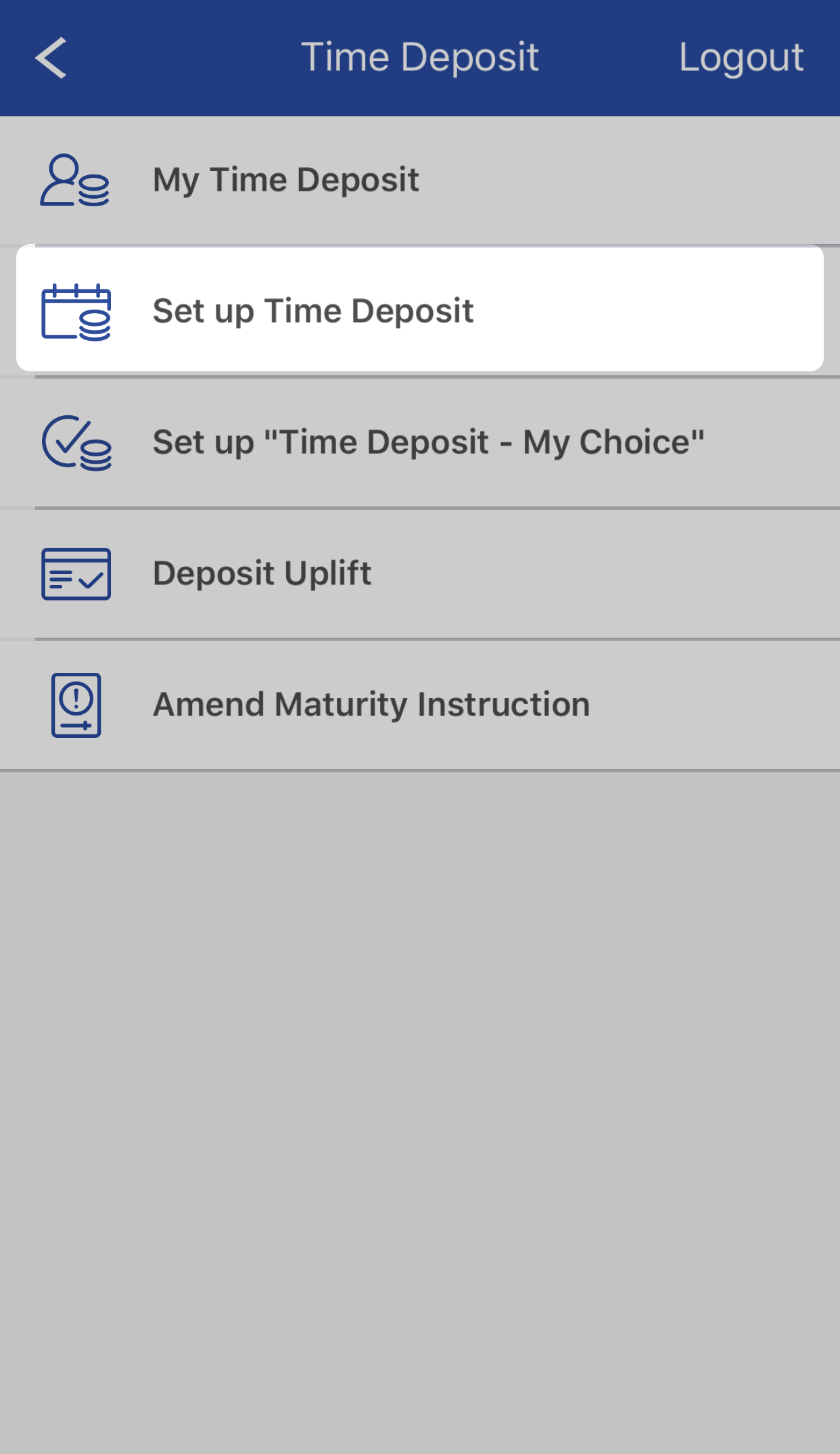
Task: Open the Deposit Uplift option
Action: point(262,573)
